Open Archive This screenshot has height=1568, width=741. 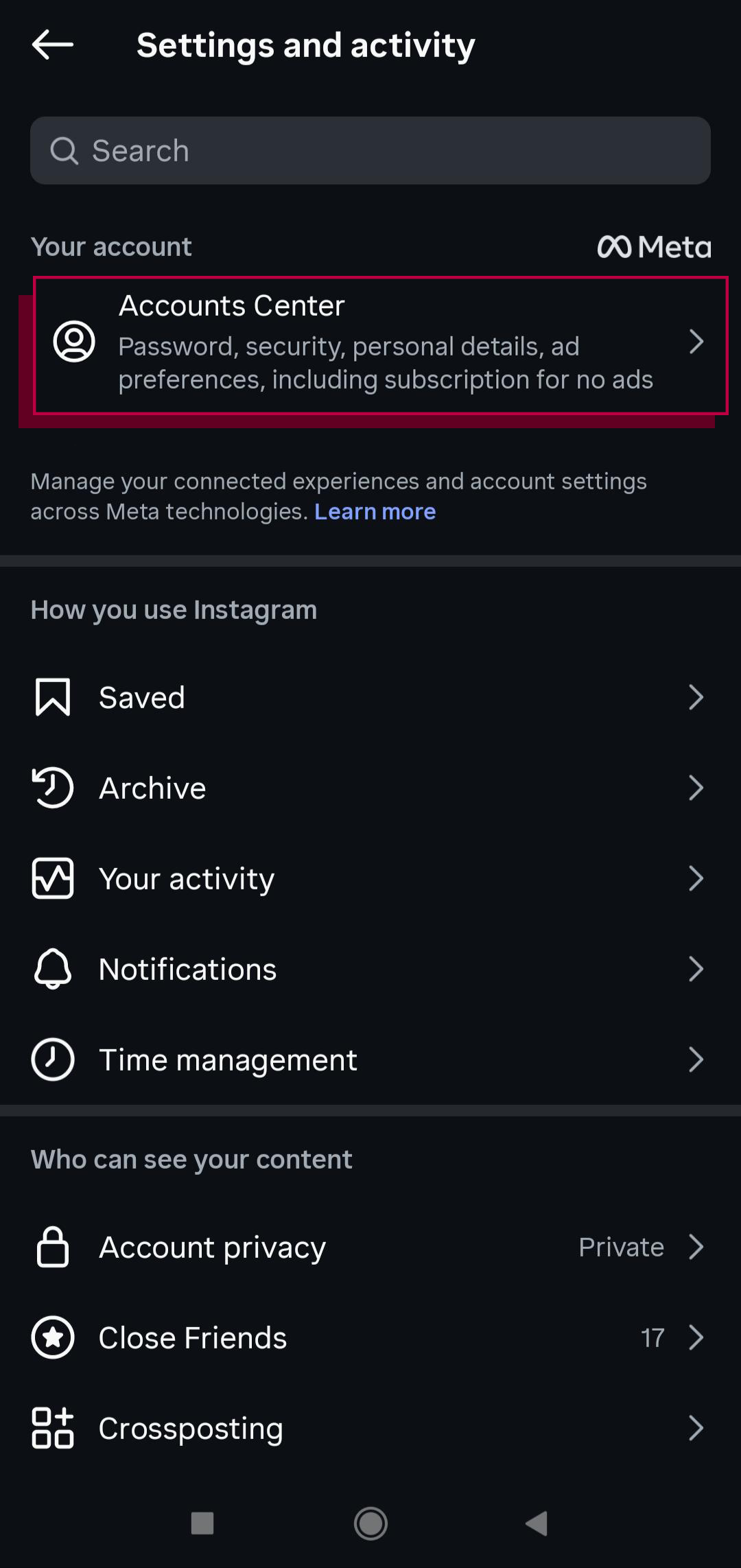pos(370,788)
